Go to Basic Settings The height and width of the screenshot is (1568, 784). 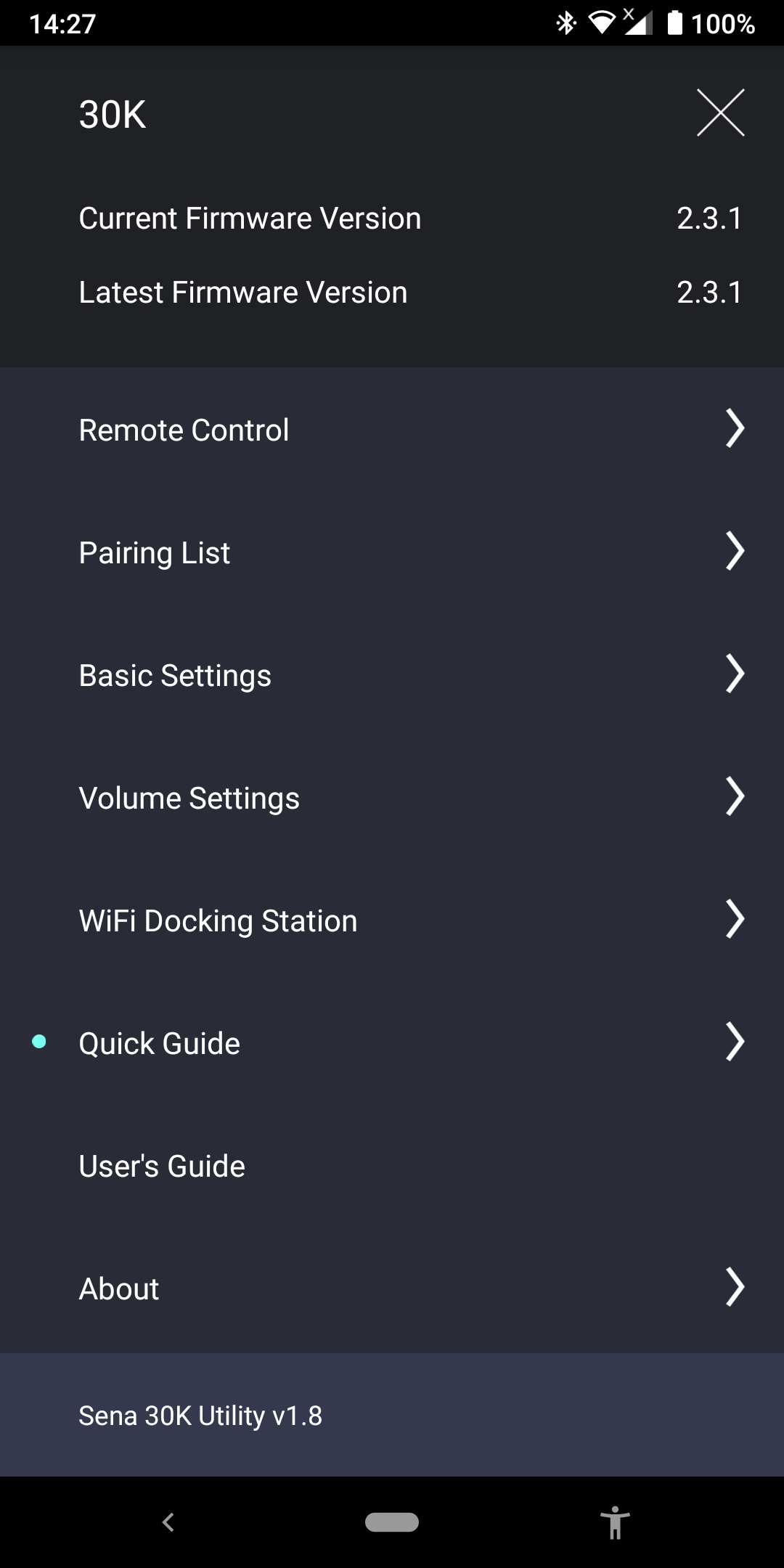tap(392, 675)
